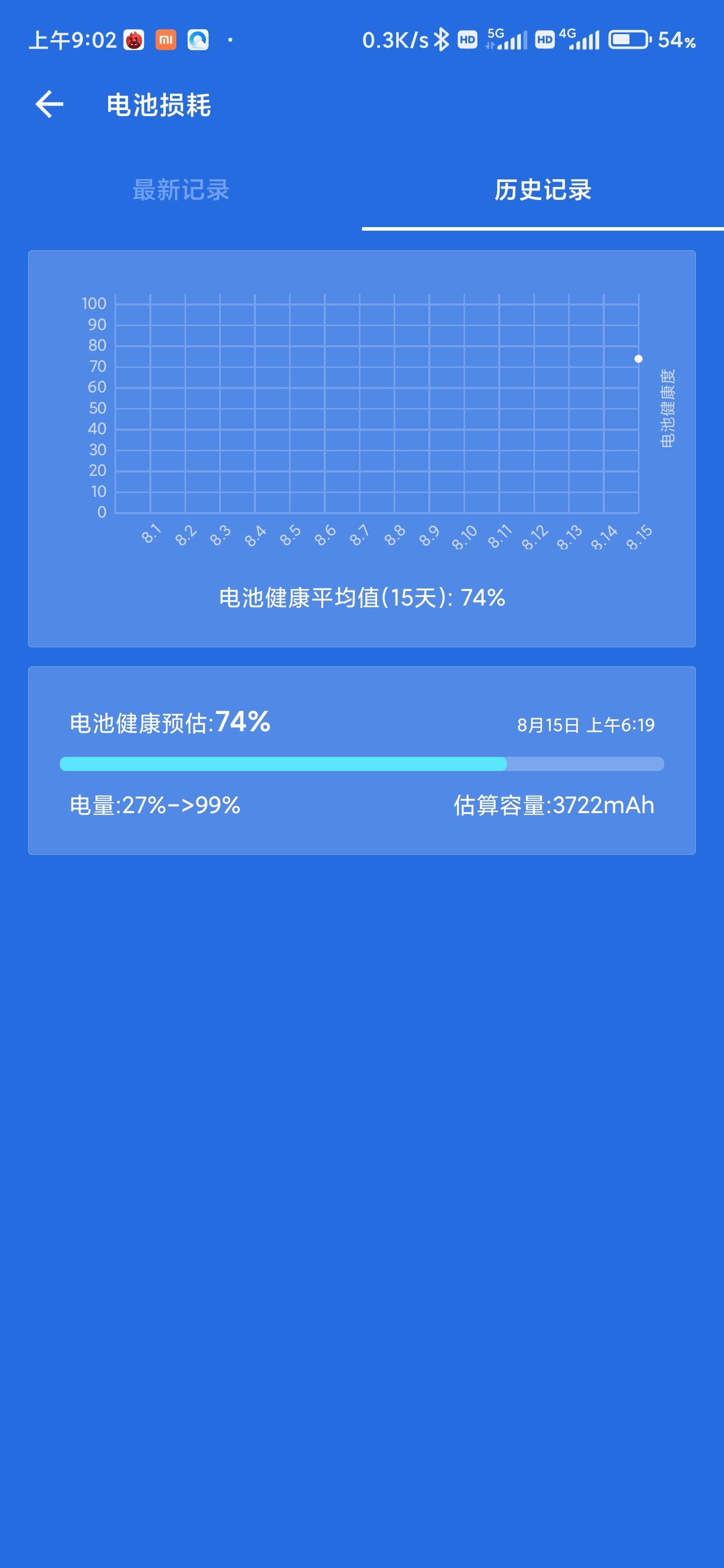This screenshot has height=1568, width=724.
Task: Go back from the 电池损耗 screen
Action: (x=49, y=104)
